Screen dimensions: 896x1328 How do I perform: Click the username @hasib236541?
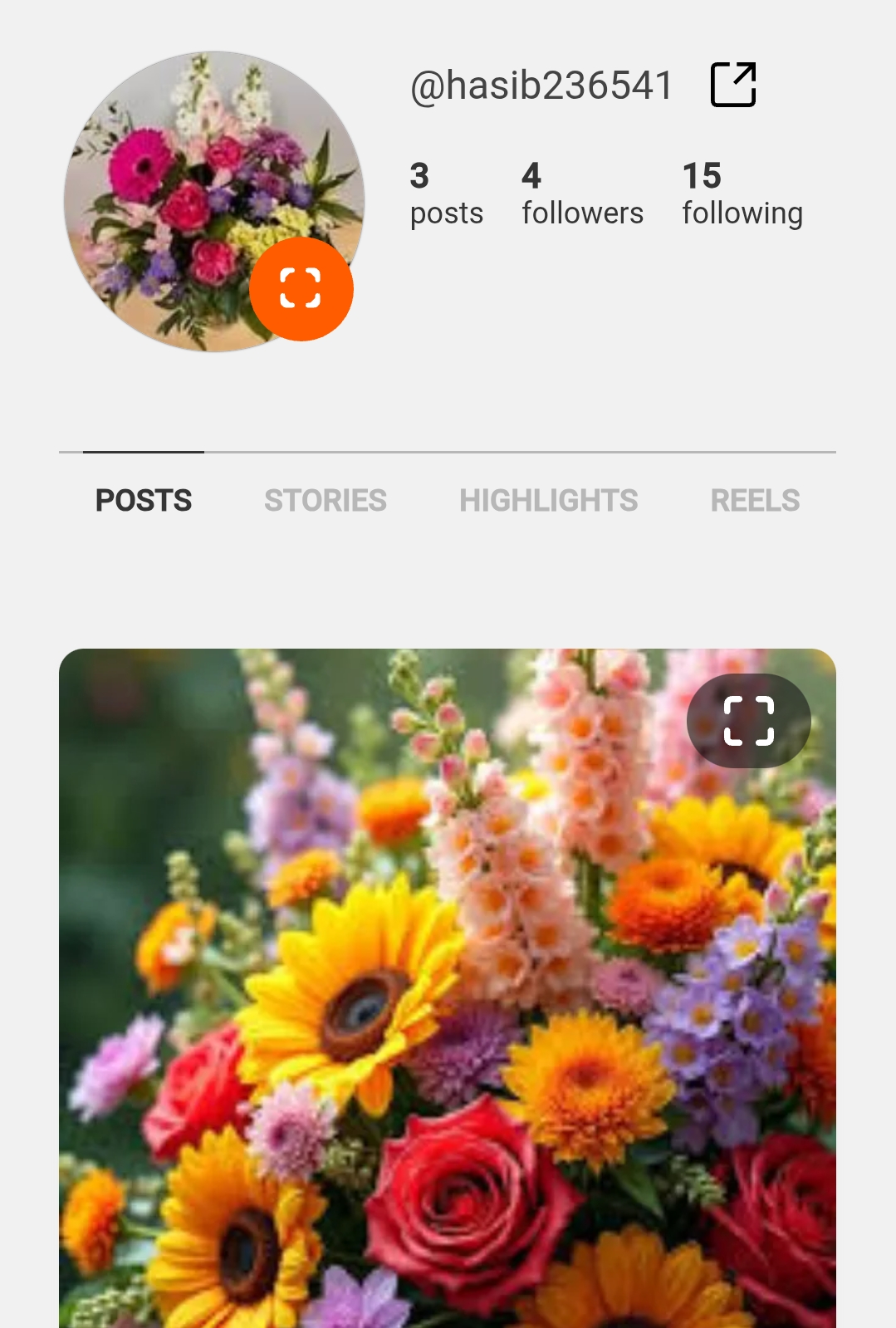coord(541,83)
